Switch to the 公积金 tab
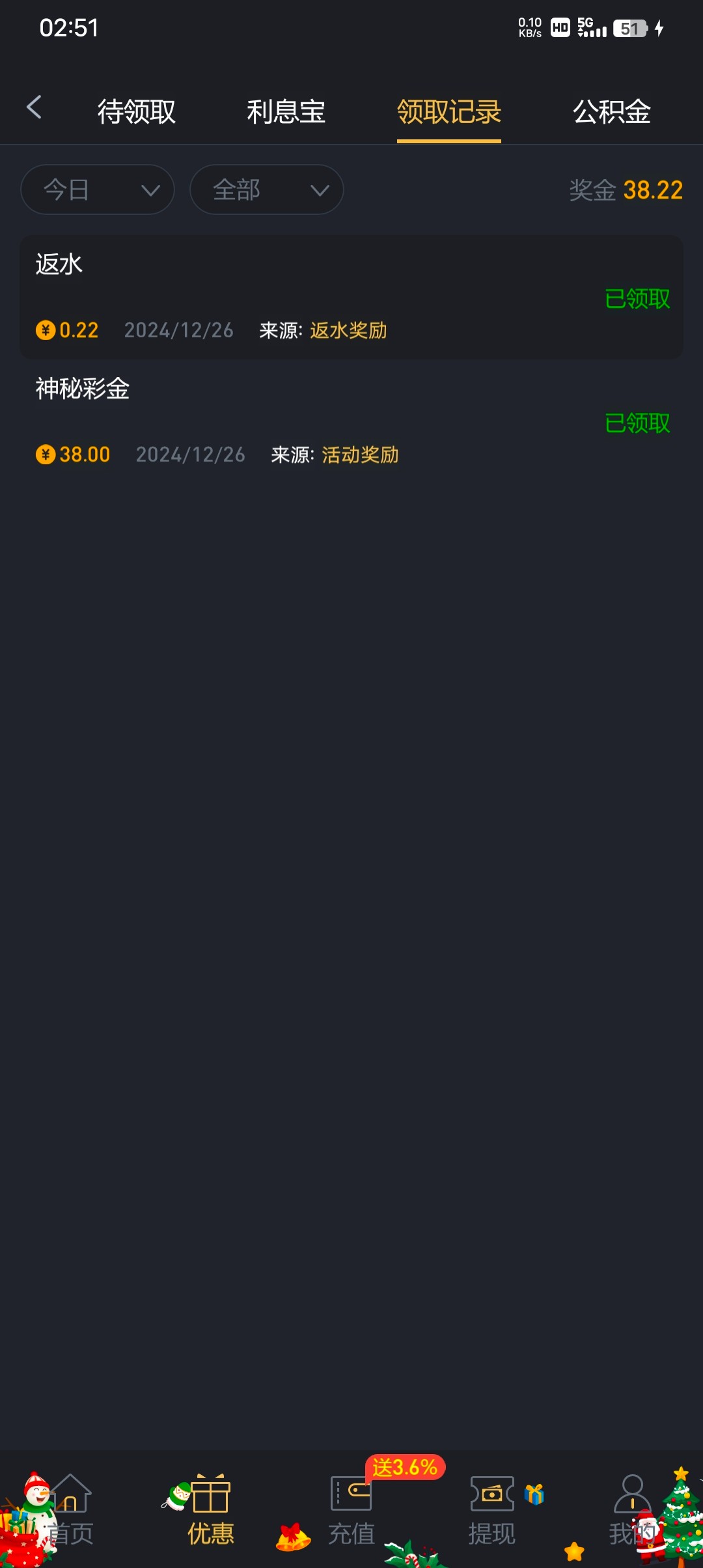Viewport: 703px width, 1568px height. (611, 112)
